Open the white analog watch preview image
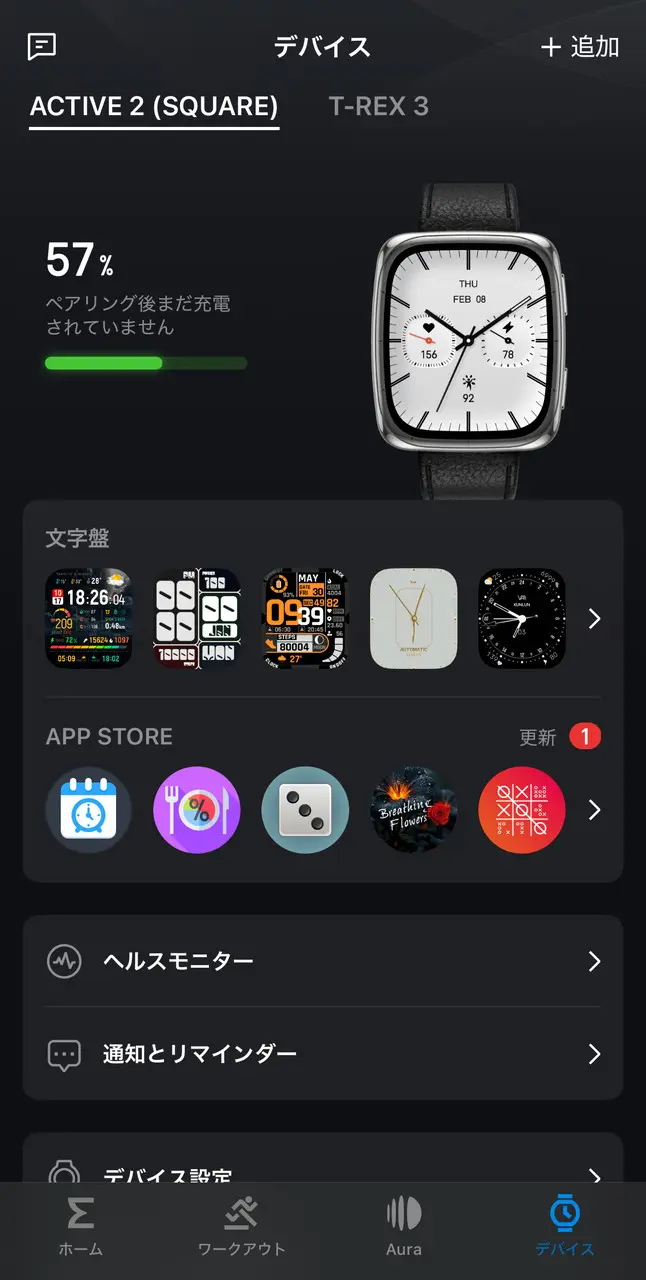This screenshot has height=1280, width=646. (x=468, y=338)
